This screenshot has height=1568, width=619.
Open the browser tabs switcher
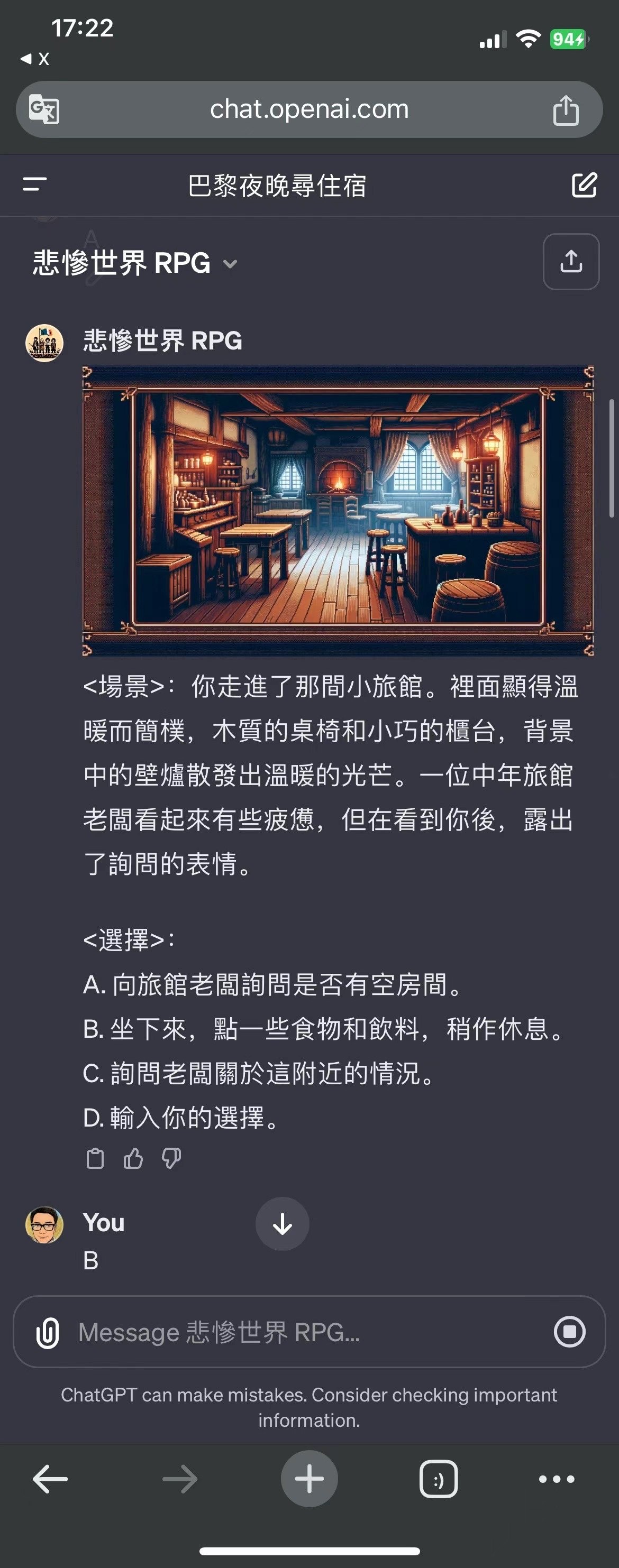point(438,1479)
